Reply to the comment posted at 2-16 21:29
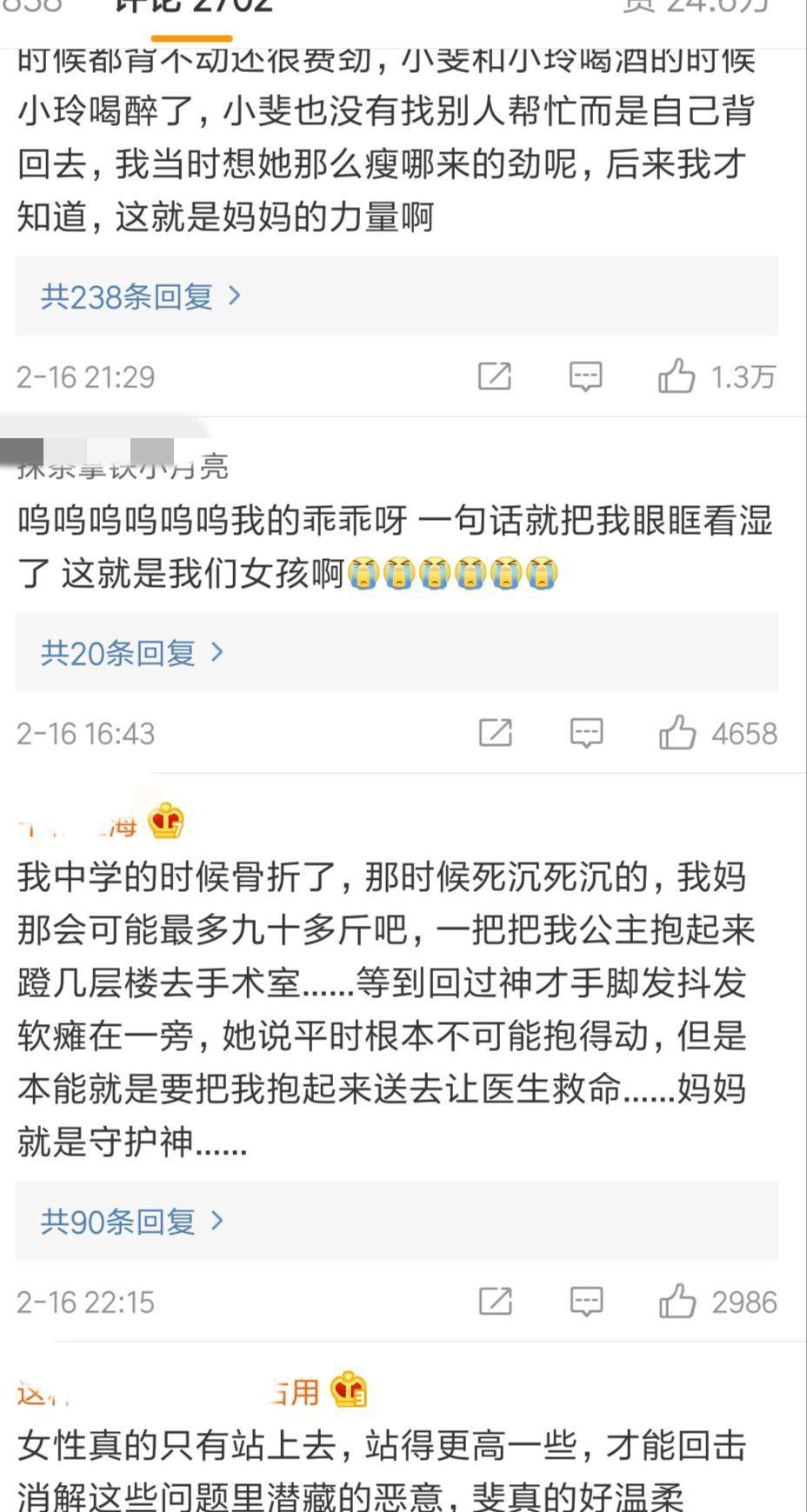 pos(585,376)
